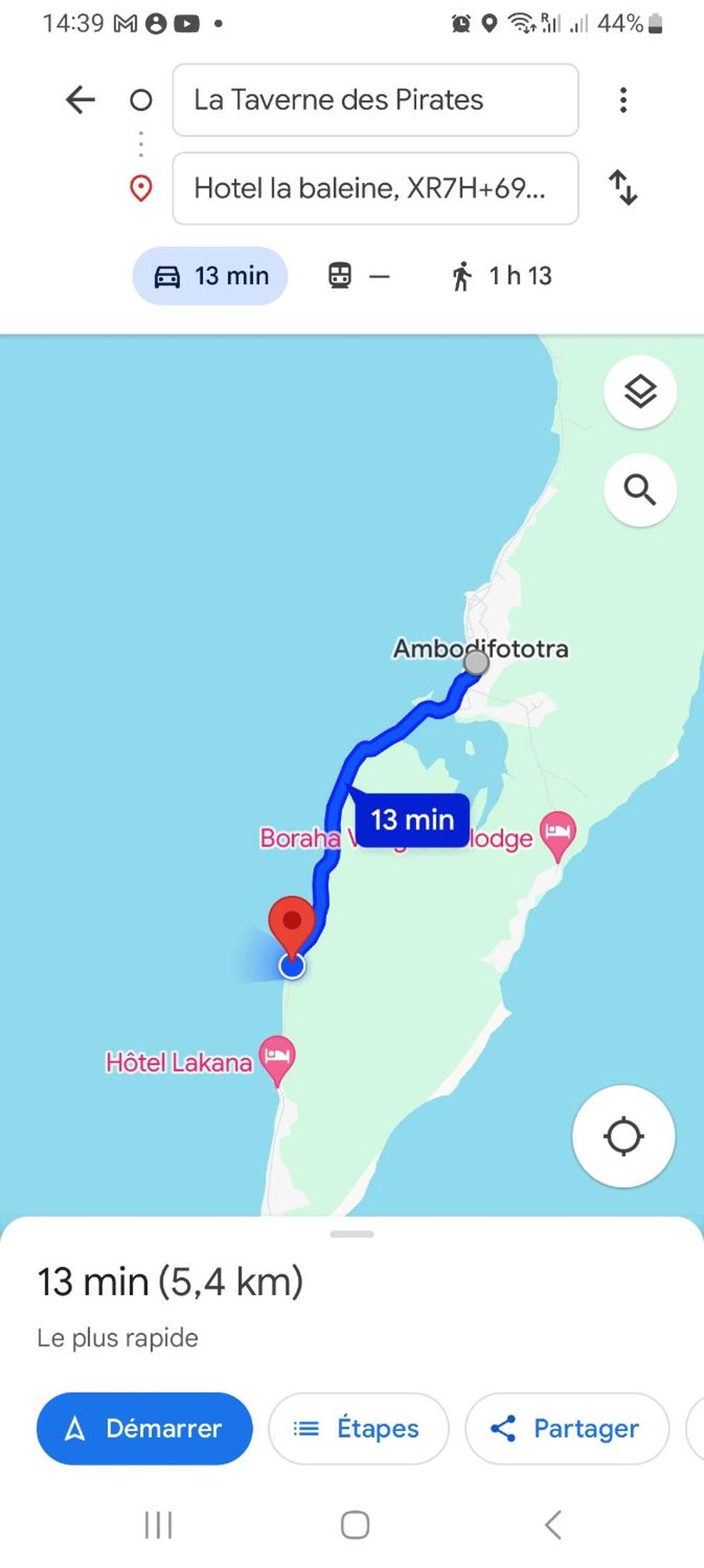This screenshot has height=1568, width=704.
Task: Select the driving mode 13 min
Action: tap(211, 276)
